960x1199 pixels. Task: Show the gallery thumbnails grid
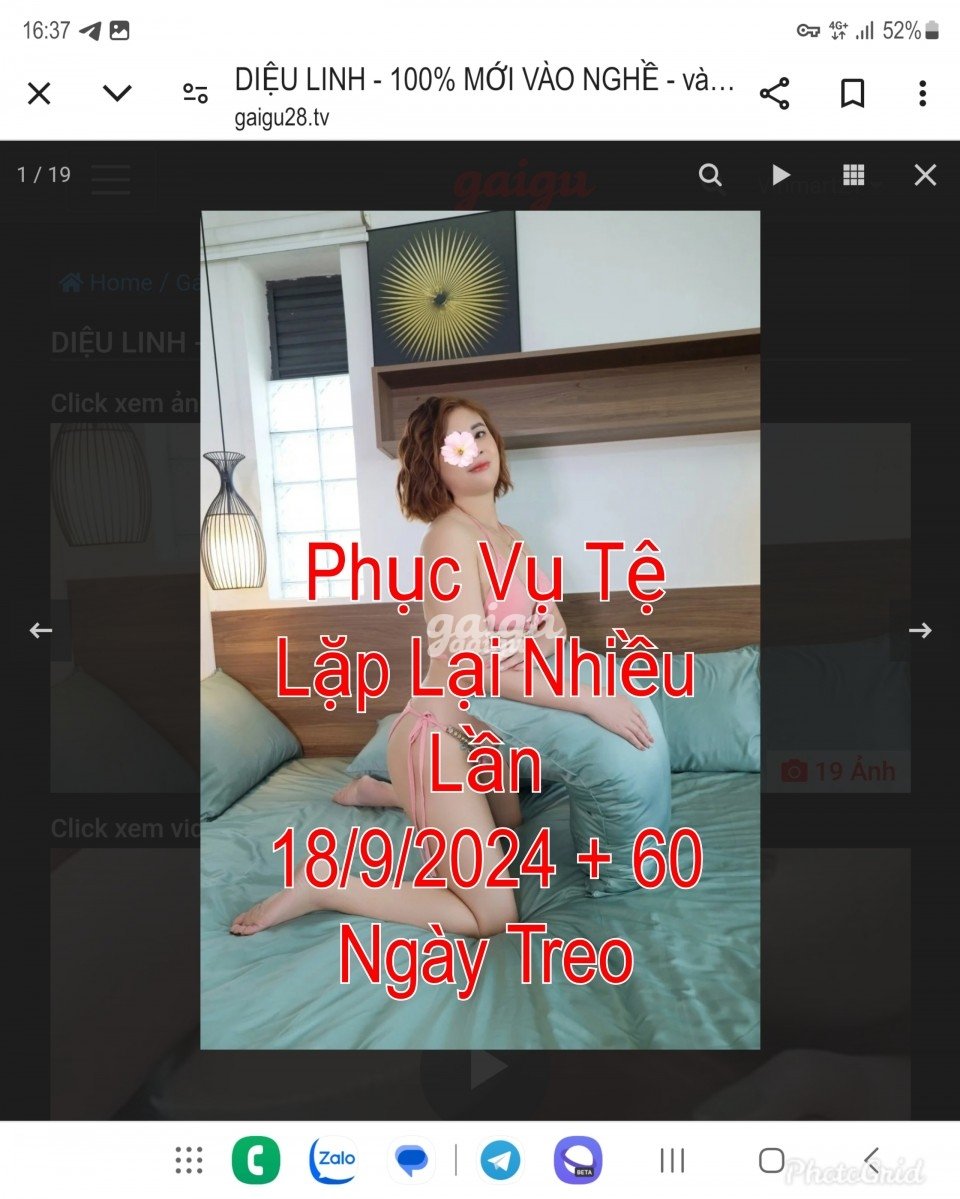(x=853, y=175)
